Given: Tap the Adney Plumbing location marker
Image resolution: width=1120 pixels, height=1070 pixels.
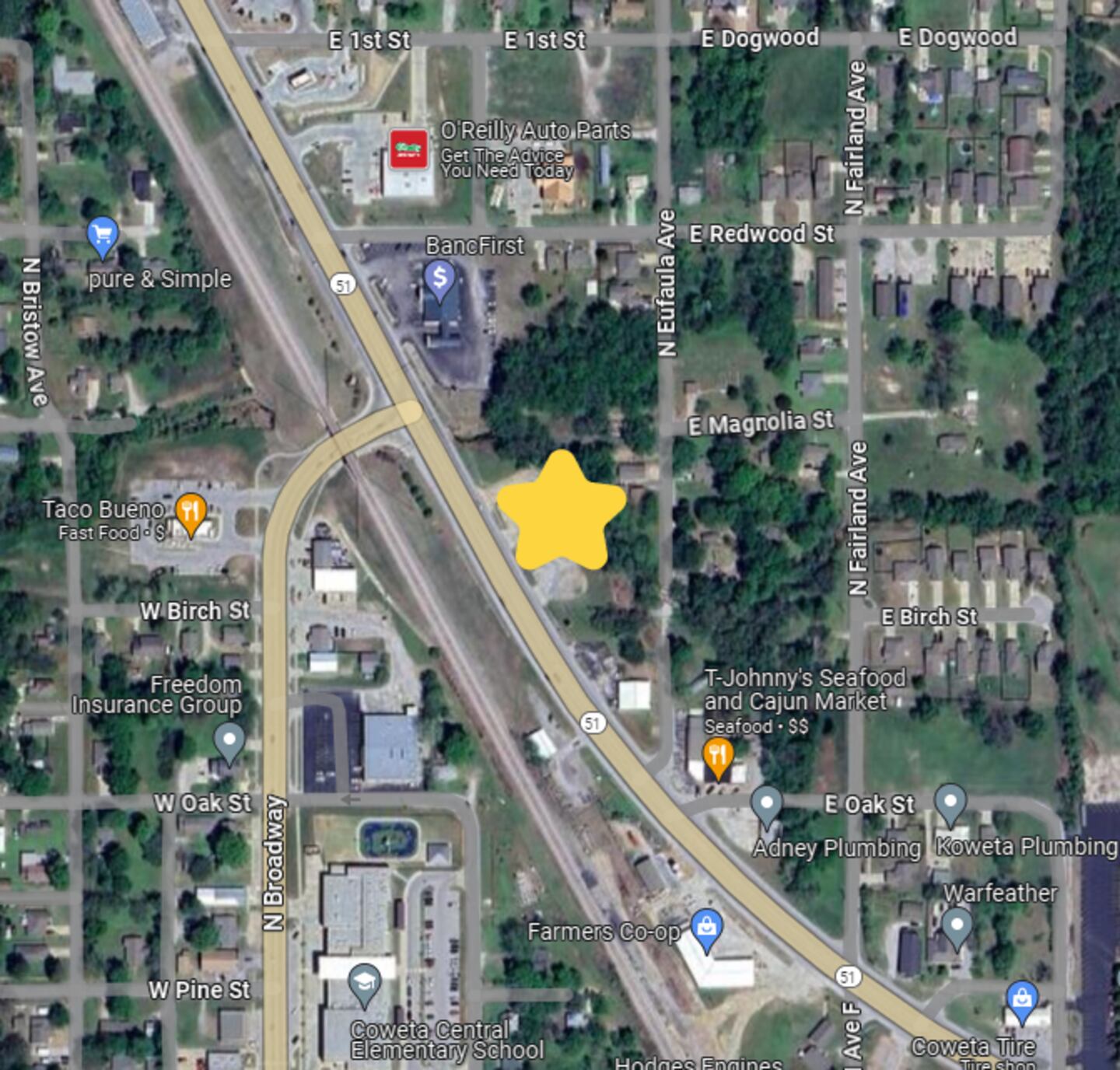Looking at the screenshot, I should 767,804.
